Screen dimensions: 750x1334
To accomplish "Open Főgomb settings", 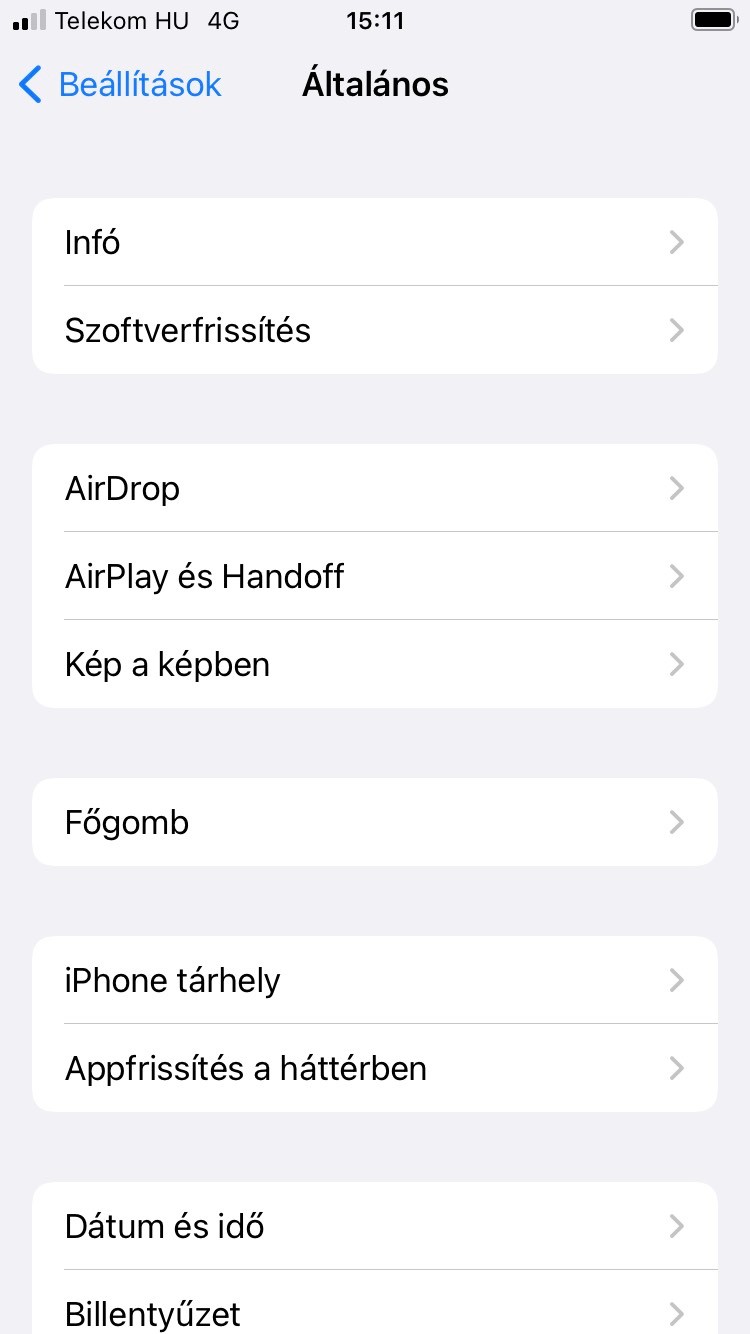I will pos(374,822).
